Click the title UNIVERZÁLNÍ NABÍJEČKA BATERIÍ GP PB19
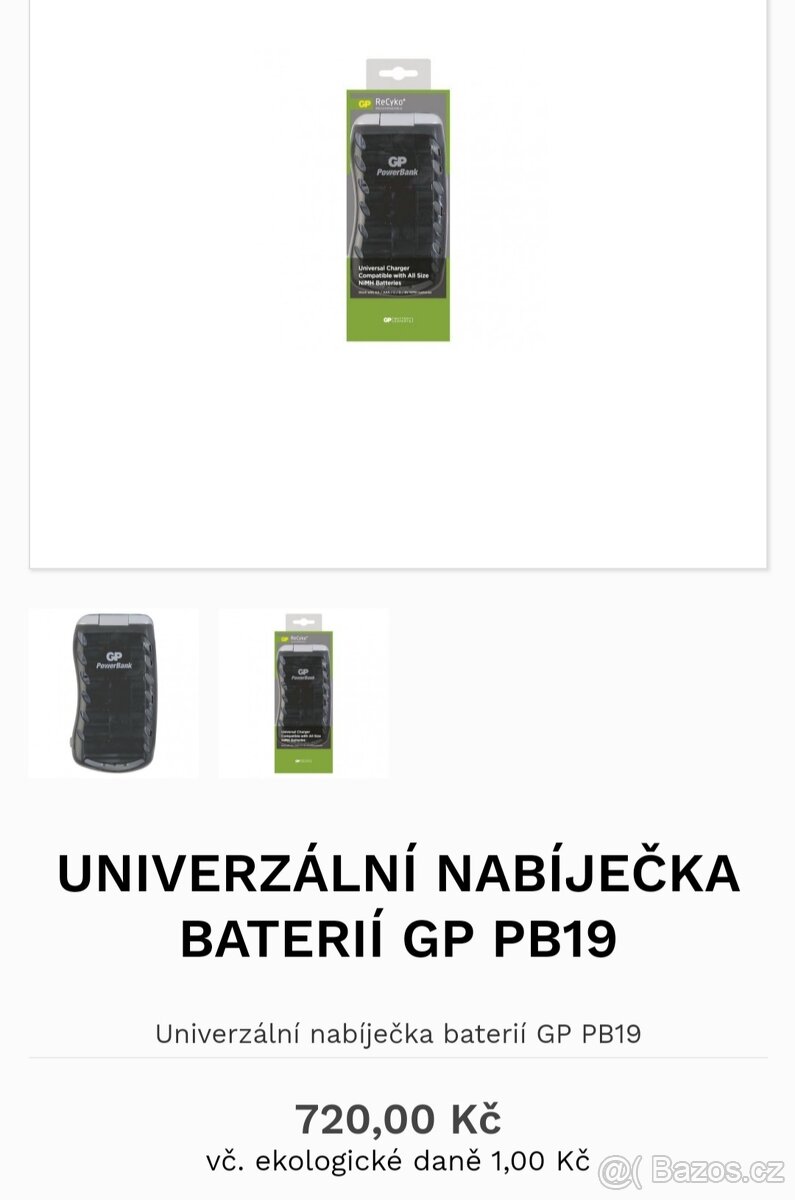Image resolution: width=795 pixels, height=1200 pixels. [x=397, y=903]
